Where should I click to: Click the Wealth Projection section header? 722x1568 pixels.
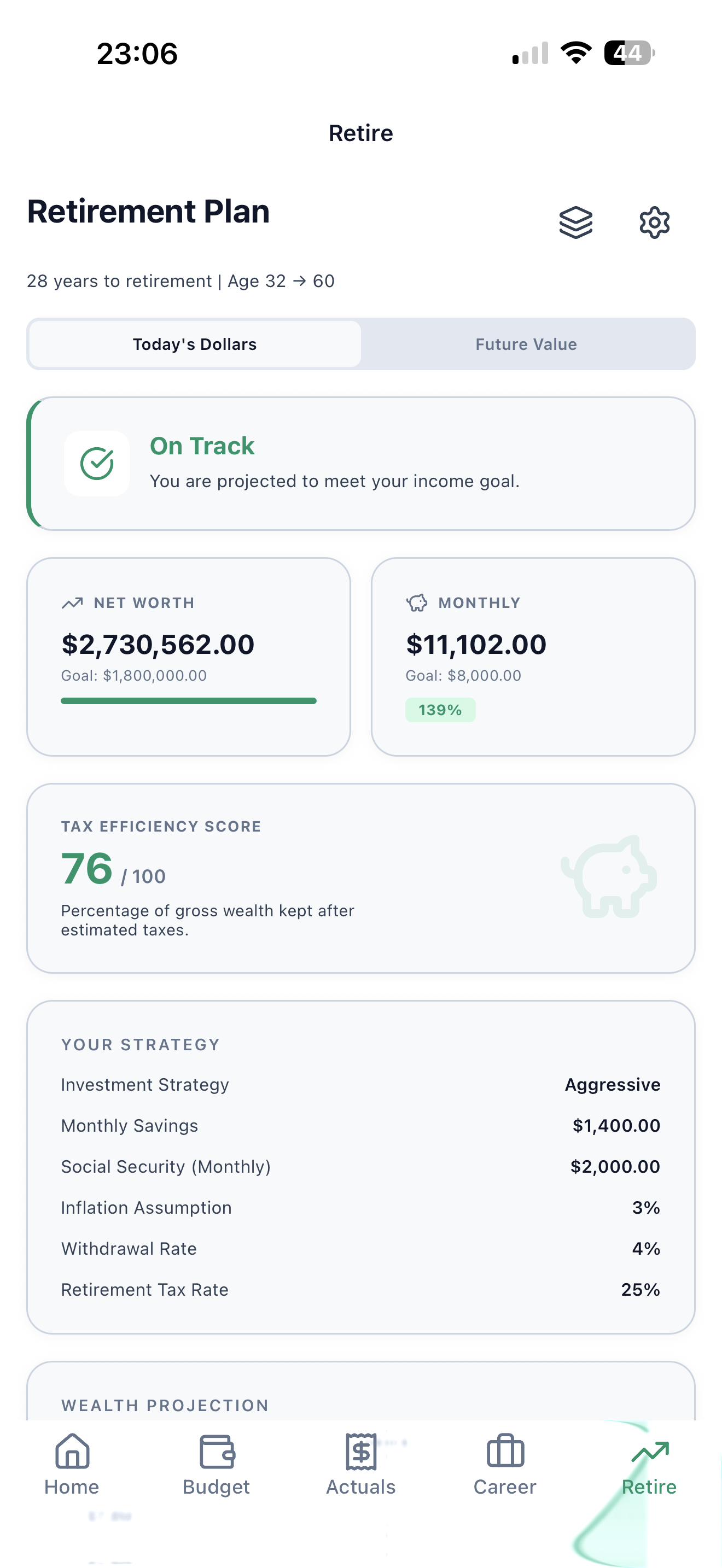[x=165, y=1406]
